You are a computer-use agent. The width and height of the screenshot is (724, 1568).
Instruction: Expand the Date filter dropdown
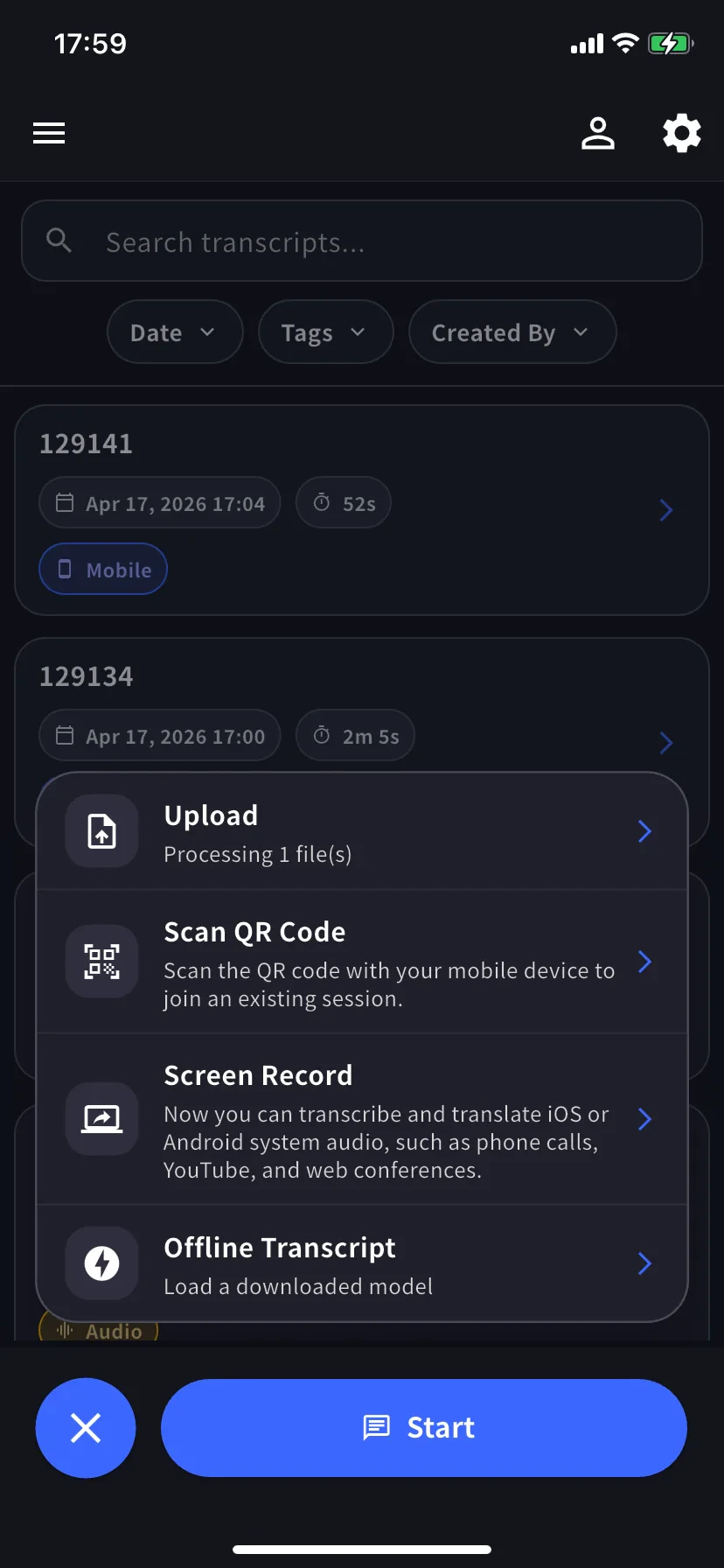click(174, 332)
